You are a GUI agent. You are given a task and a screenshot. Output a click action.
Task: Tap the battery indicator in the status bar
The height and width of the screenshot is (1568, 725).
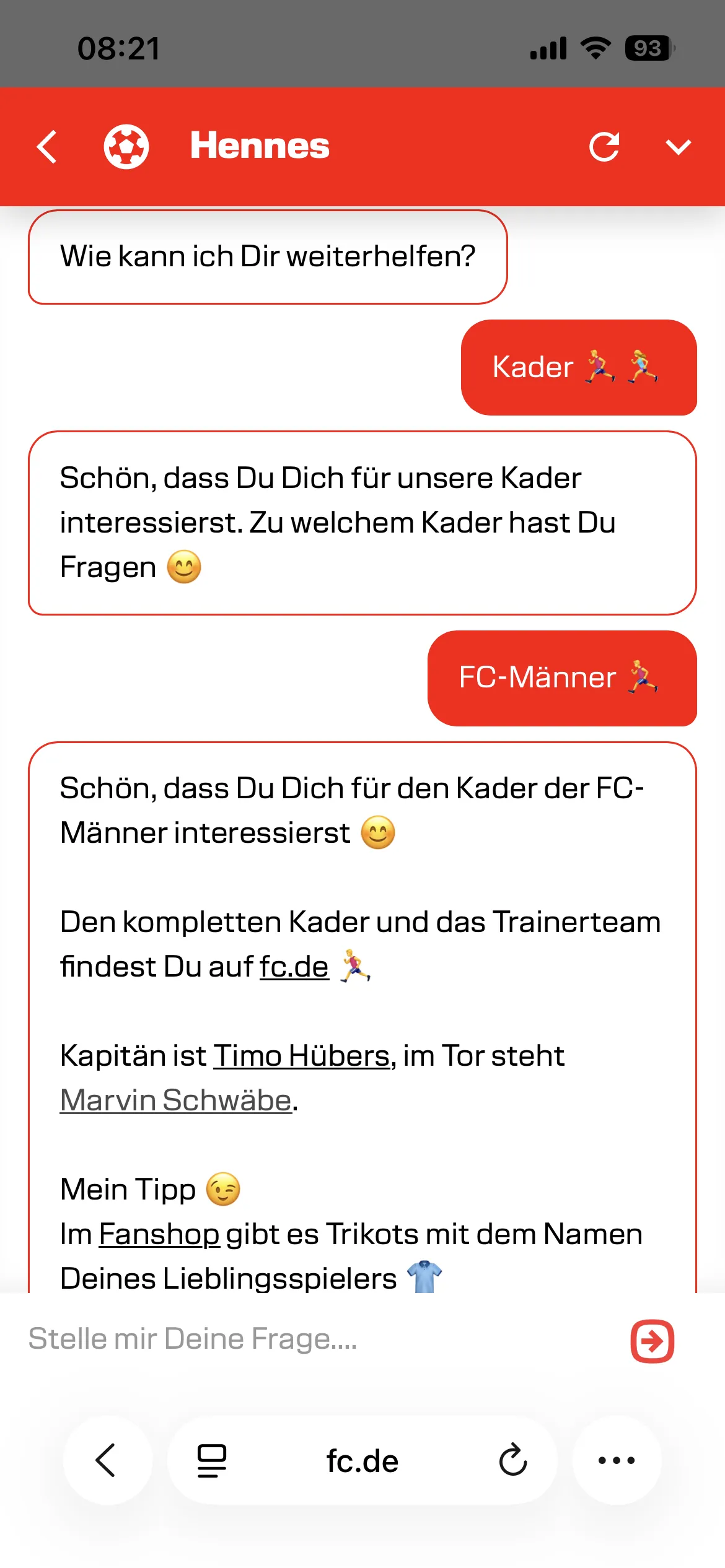tap(646, 47)
